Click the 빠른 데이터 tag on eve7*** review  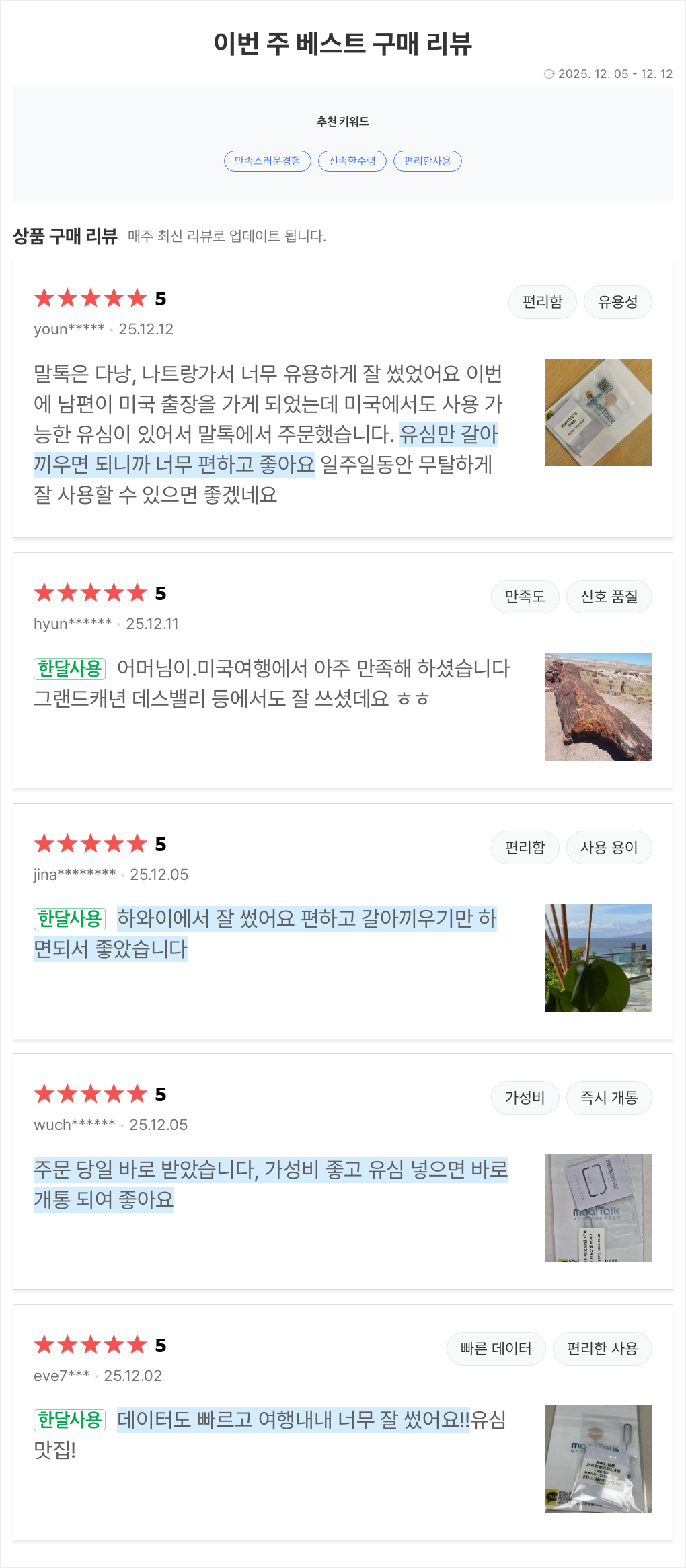(x=496, y=1348)
